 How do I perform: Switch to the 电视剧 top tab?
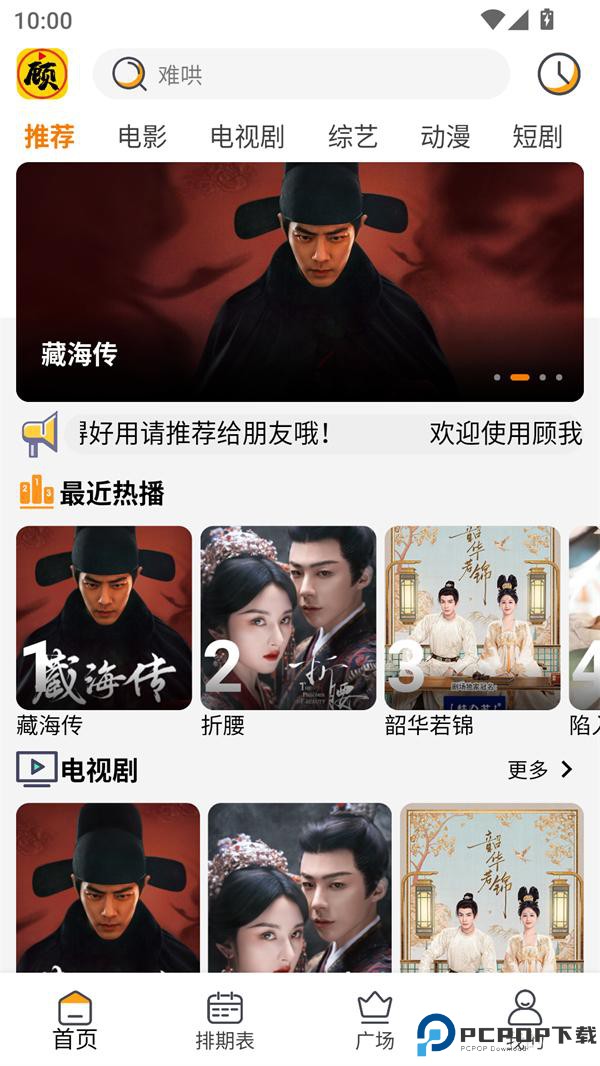click(x=247, y=137)
